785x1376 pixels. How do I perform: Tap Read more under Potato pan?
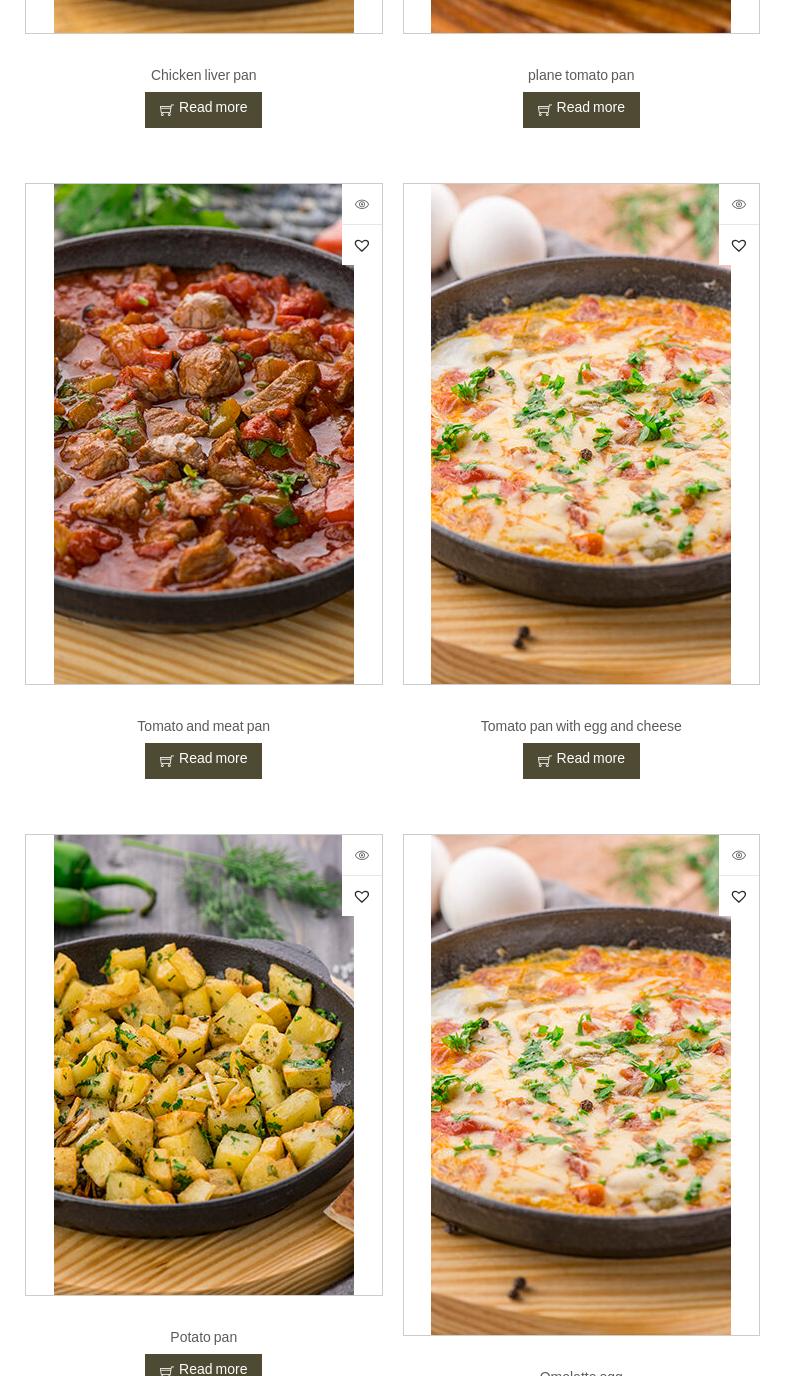pos(203,1367)
